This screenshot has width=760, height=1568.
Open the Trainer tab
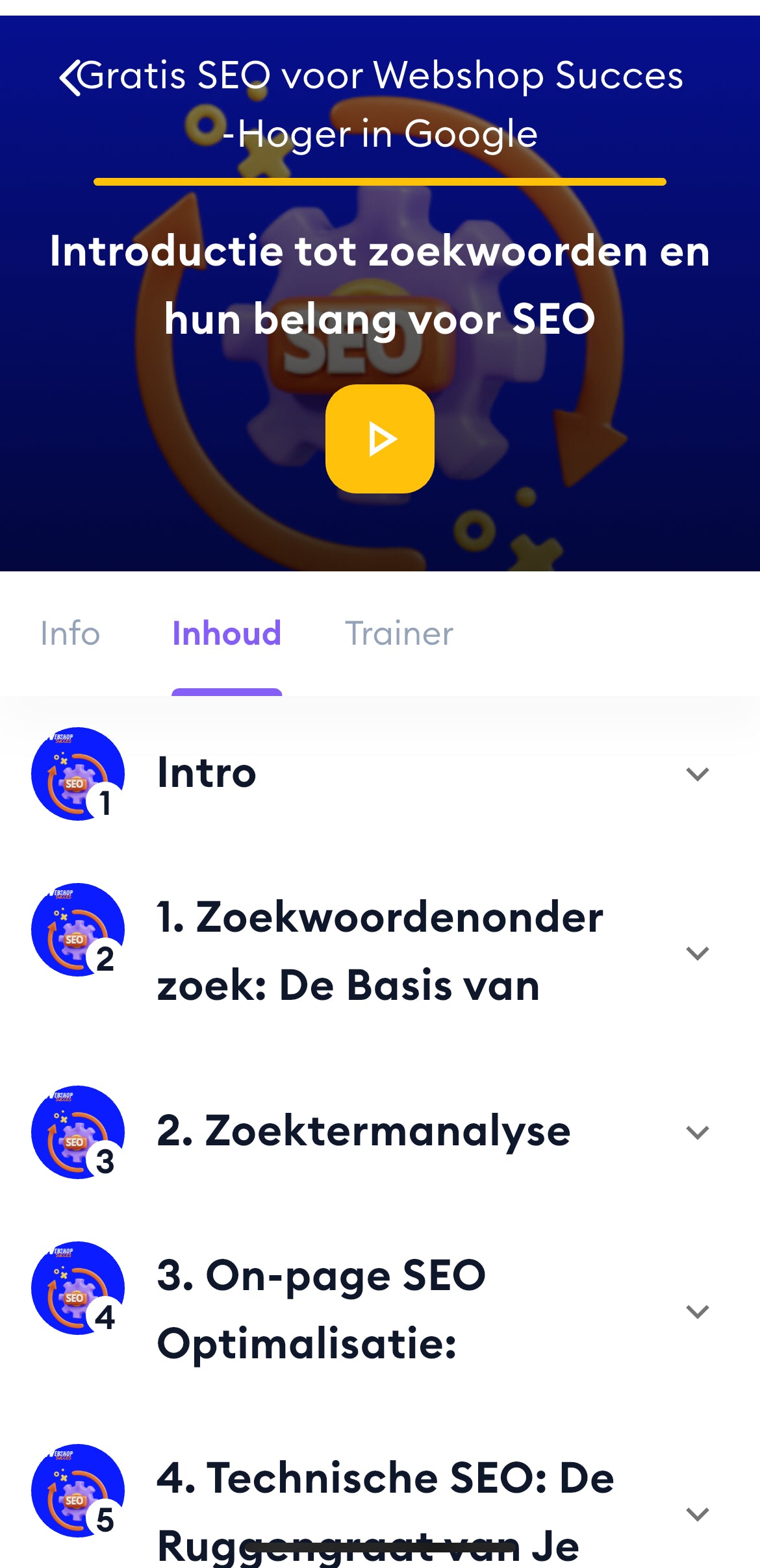coord(398,633)
